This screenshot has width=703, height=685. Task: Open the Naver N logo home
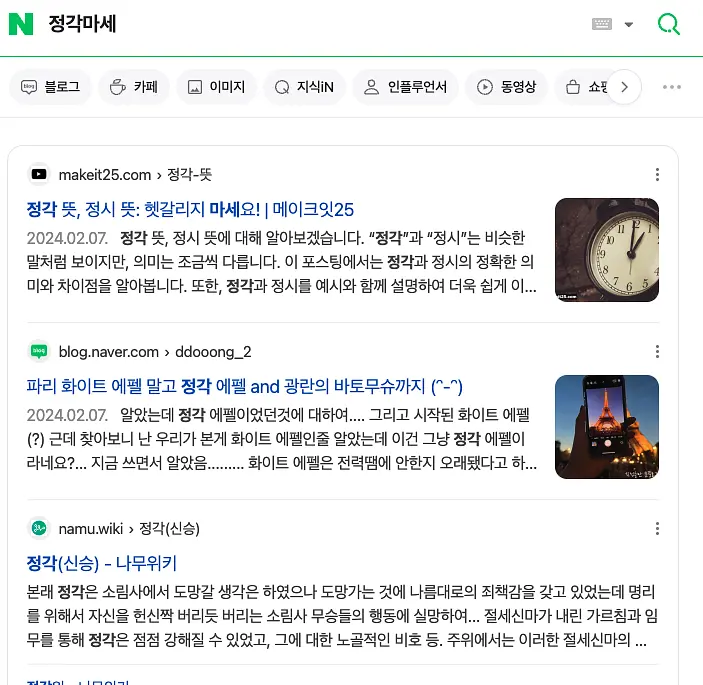pyautogui.click(x=21, y=24)
